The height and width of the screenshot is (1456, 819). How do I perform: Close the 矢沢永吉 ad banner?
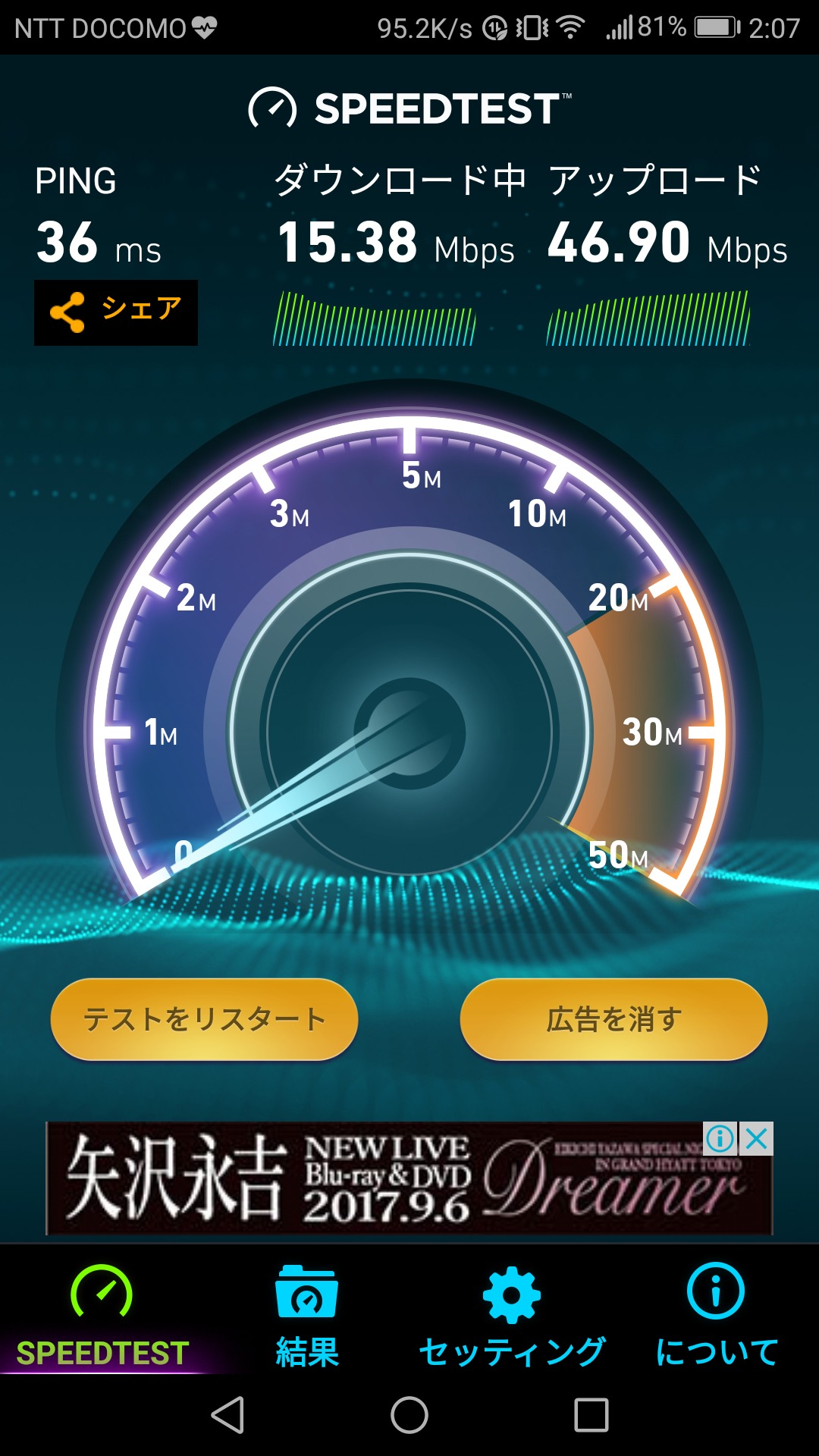pyautogui.click(x=757, y=1138)
